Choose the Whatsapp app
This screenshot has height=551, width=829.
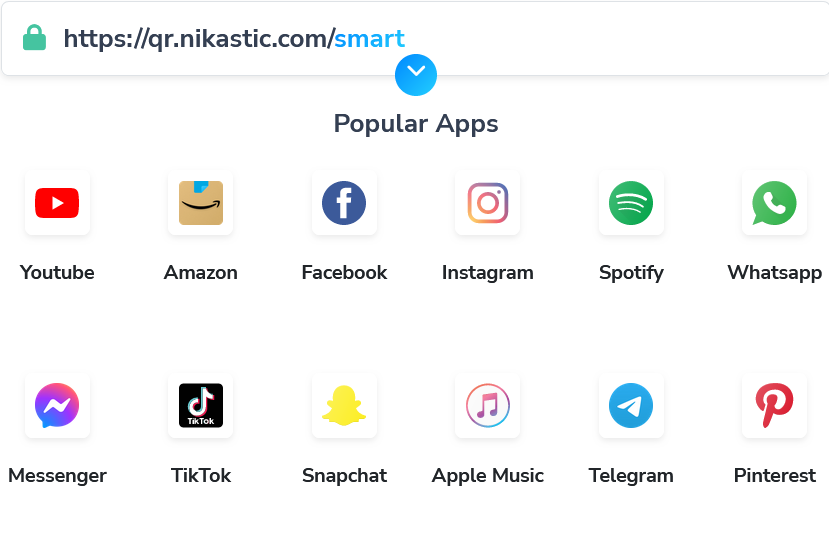click(774, 204)
